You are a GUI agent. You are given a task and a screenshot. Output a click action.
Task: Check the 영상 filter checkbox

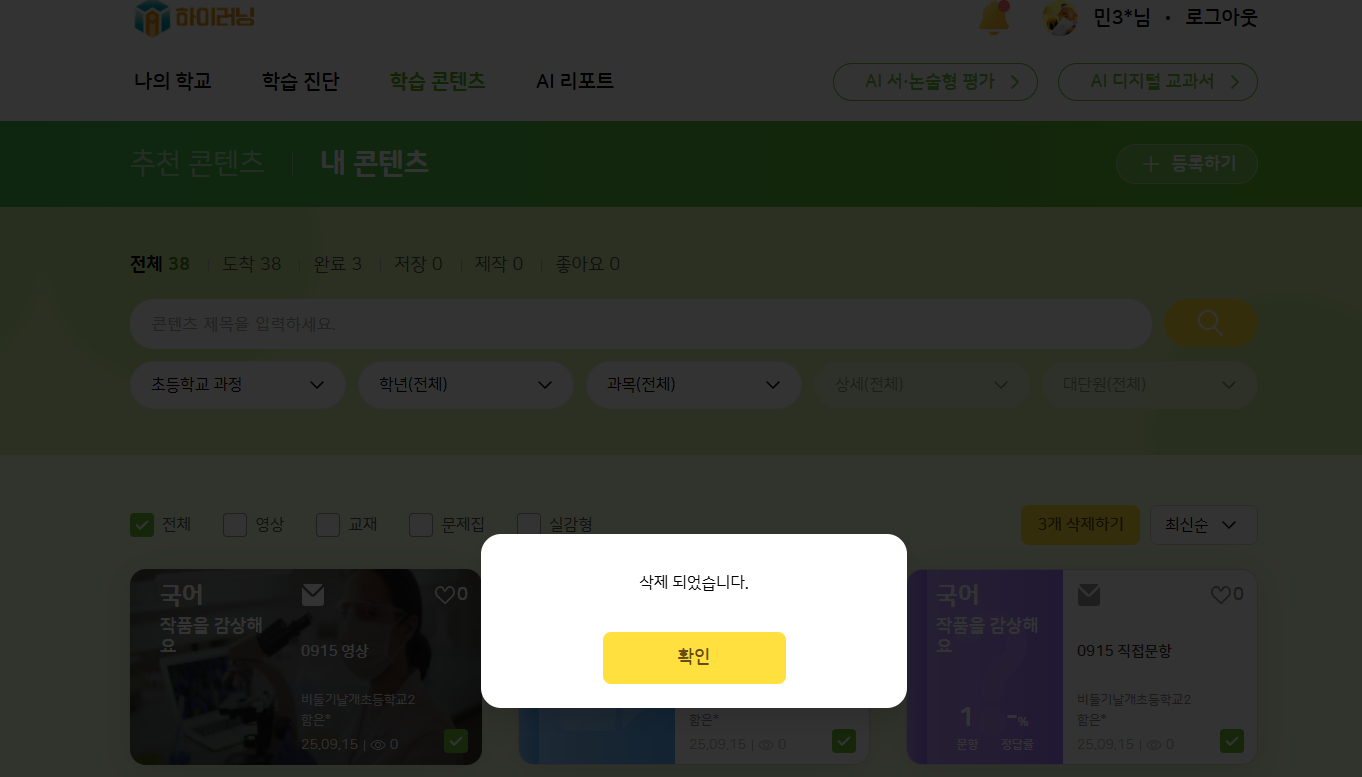pyautogui.click(x=235, y=525)
